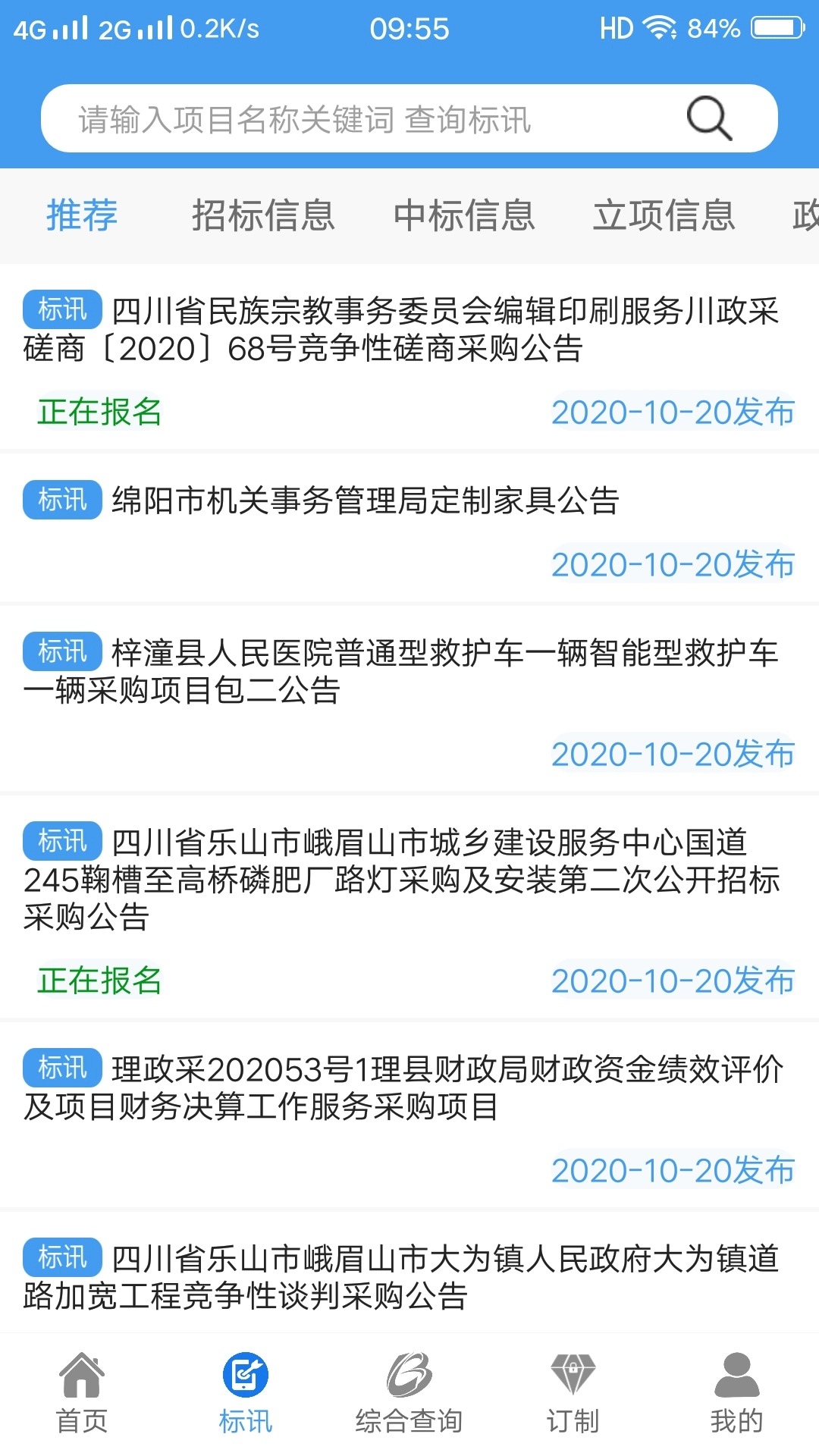Tap 2020-10-20发布 date on second listing
This screenshot has width=819, height=1456.
click(670, 565)
